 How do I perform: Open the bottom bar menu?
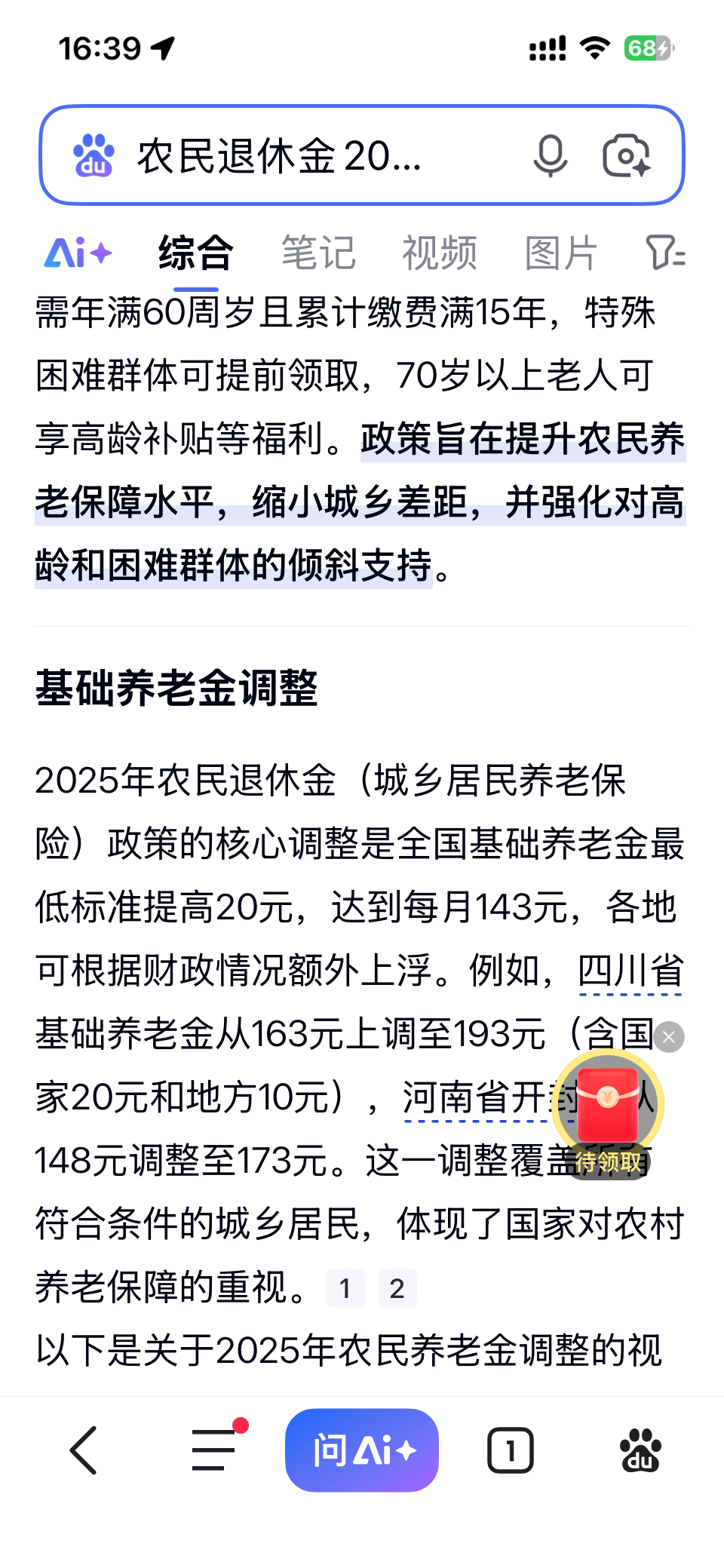click(214, 1450)
